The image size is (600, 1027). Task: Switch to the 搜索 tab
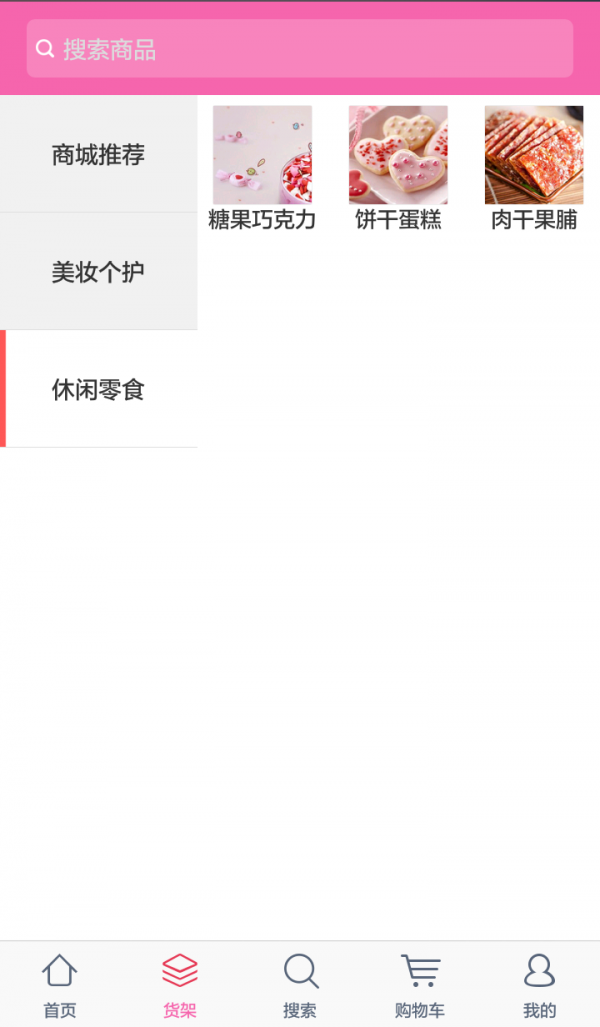tap(300, 985)
